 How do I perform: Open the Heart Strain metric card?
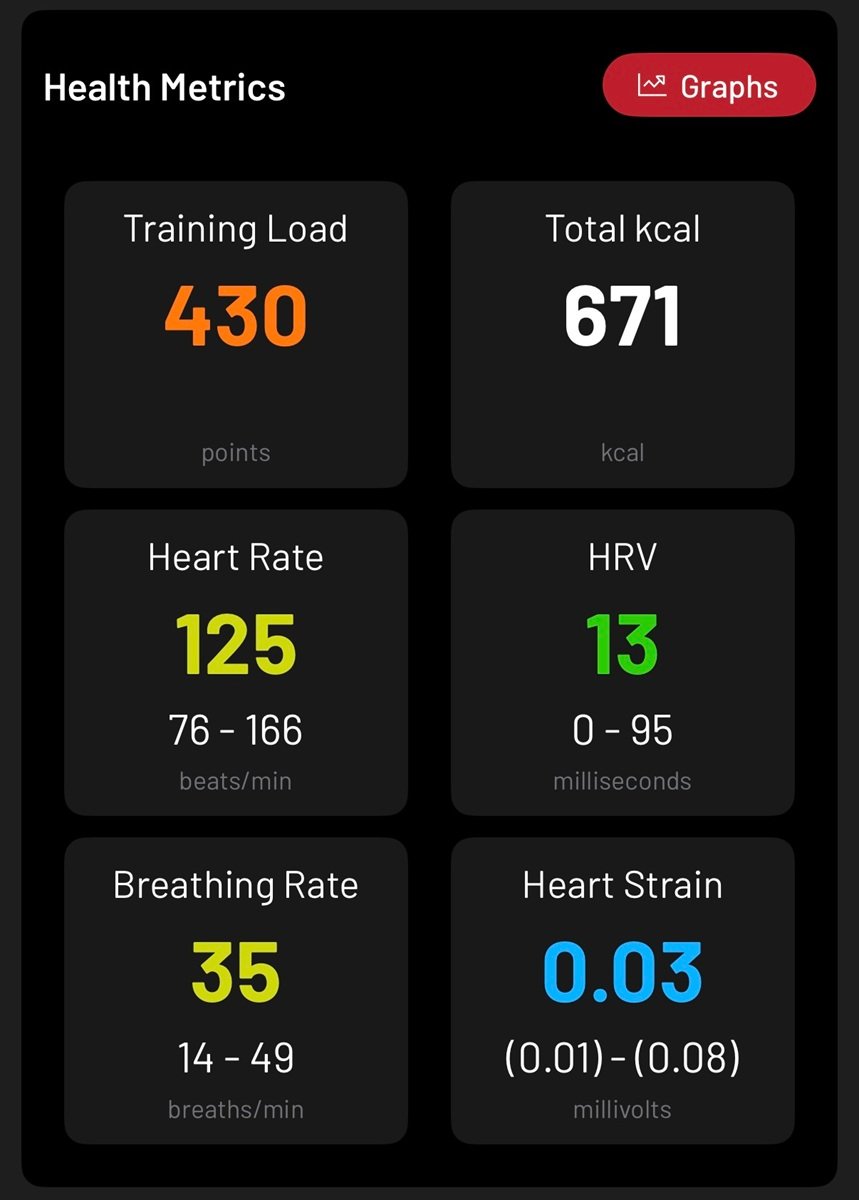pyautogui.click(x=622, y=991)
